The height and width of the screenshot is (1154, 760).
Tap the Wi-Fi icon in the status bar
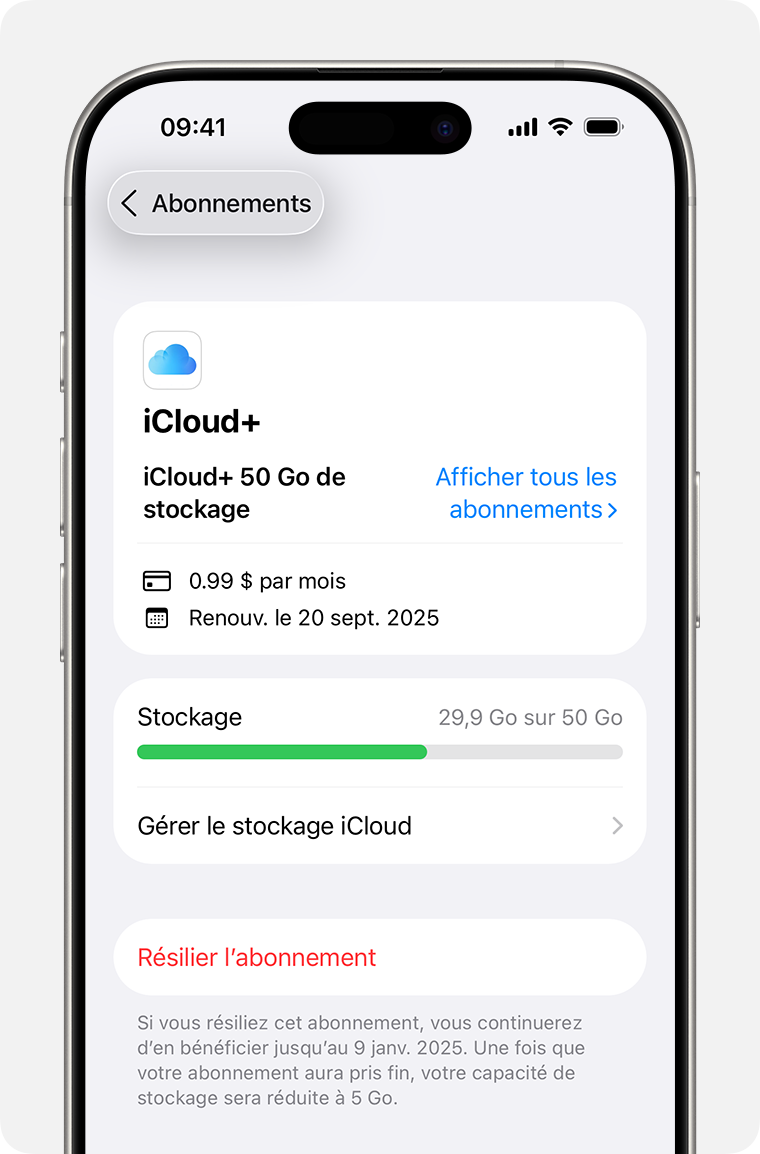pyautogui.click(x=560, y=127)
